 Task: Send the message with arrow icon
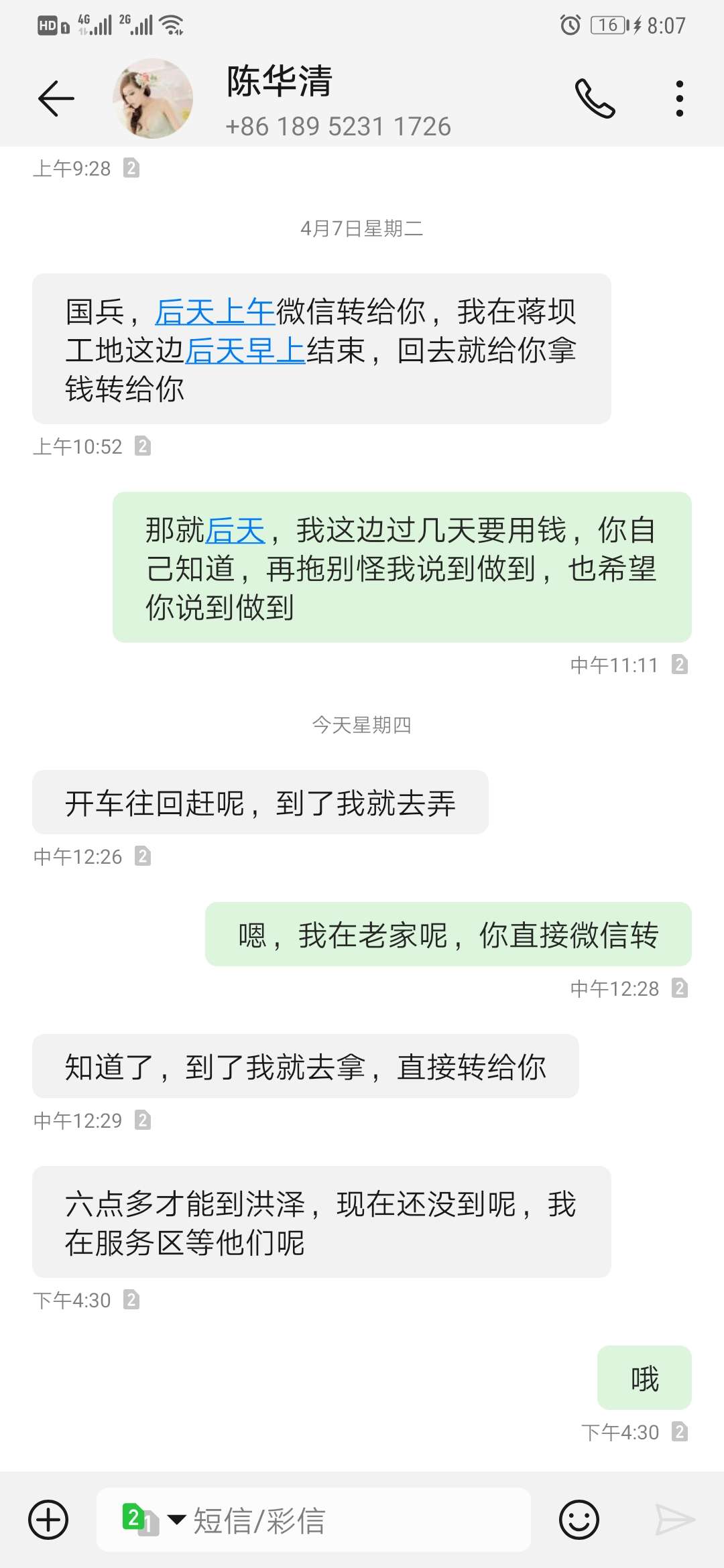pos(675,1520)
